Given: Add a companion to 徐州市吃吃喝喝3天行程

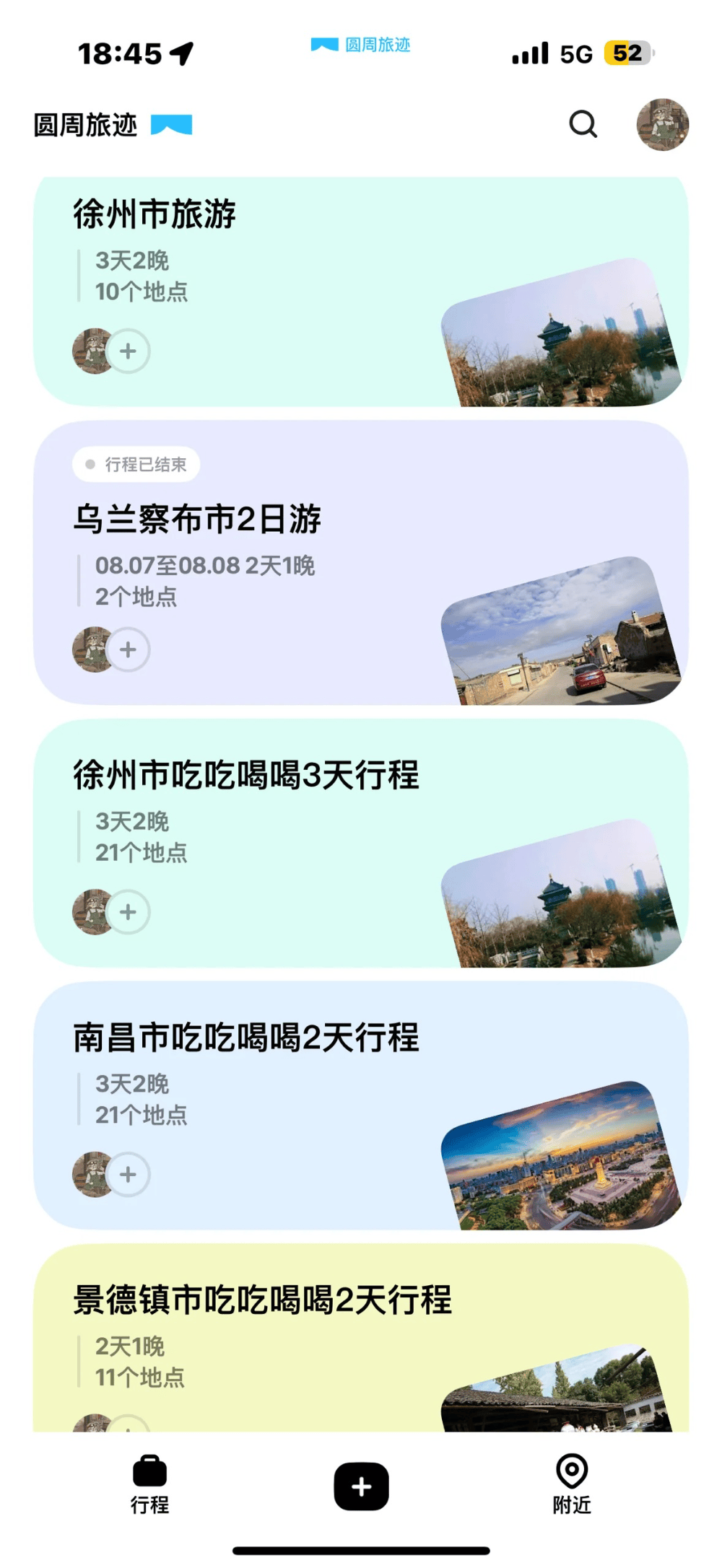Looking at the screenshot, I should 129,912.
